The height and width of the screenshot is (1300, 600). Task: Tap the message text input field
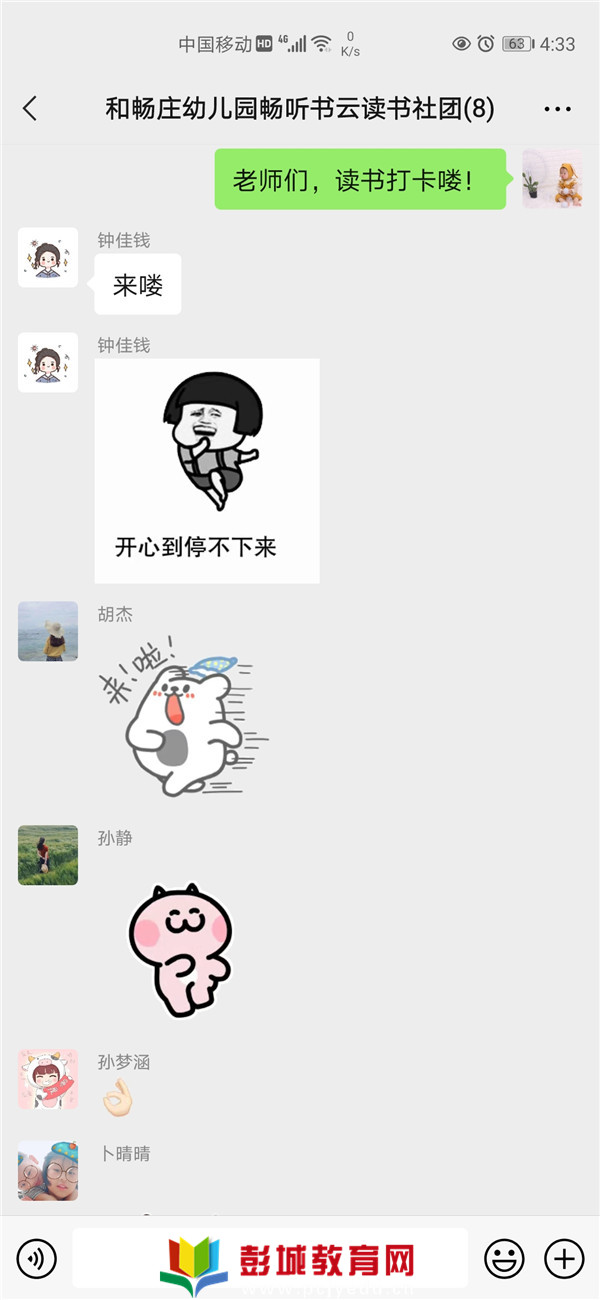[270, 1258]
